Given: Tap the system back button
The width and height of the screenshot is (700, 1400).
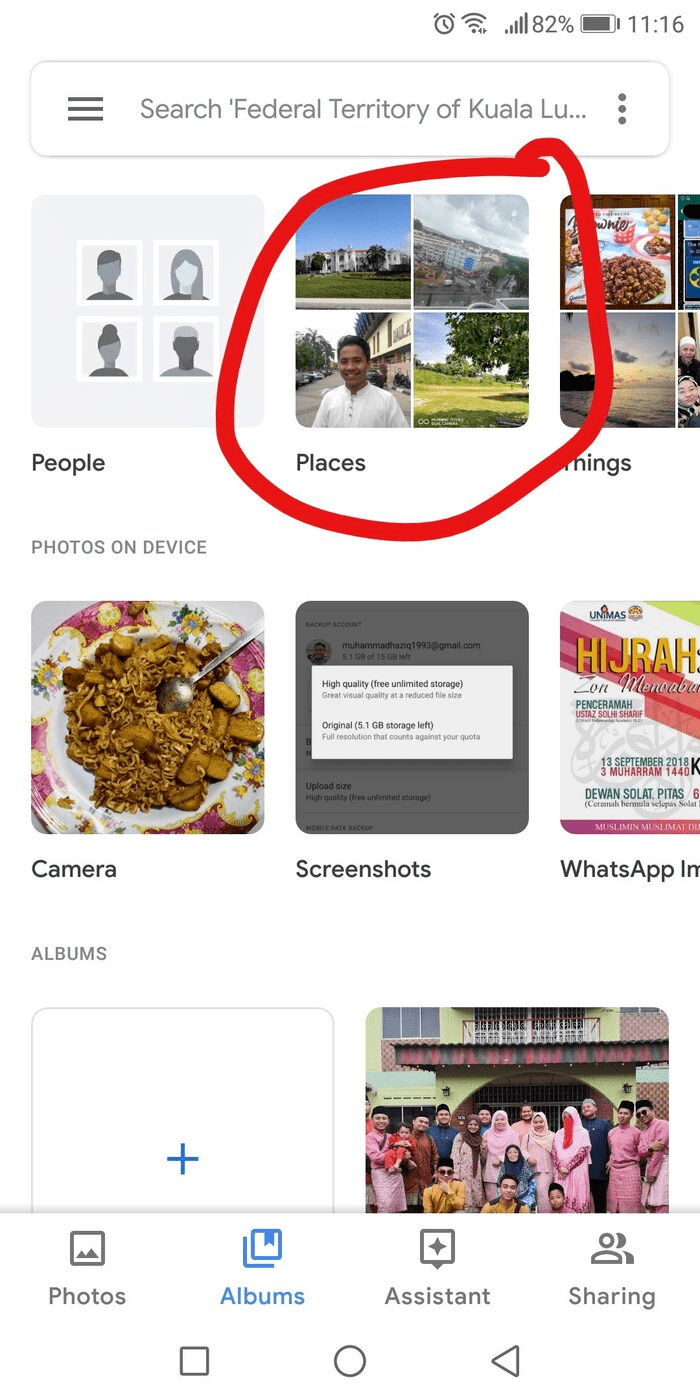Looking at the screenshot, I should tap(506, 1361).
